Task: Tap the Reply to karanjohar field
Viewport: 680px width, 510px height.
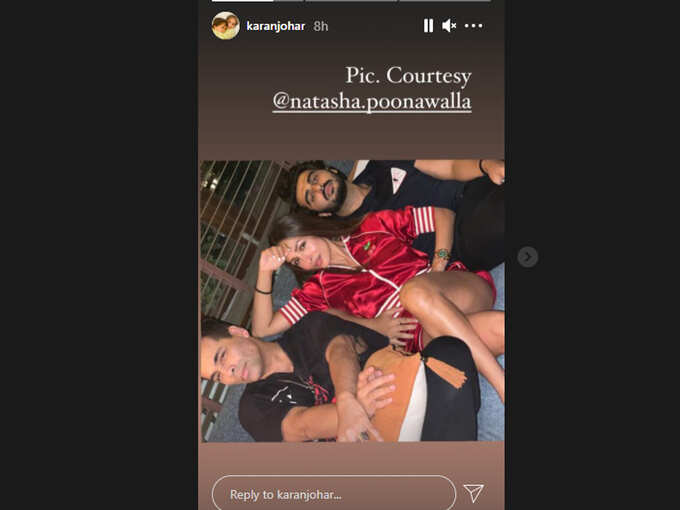Action: (x=333, y=494)
